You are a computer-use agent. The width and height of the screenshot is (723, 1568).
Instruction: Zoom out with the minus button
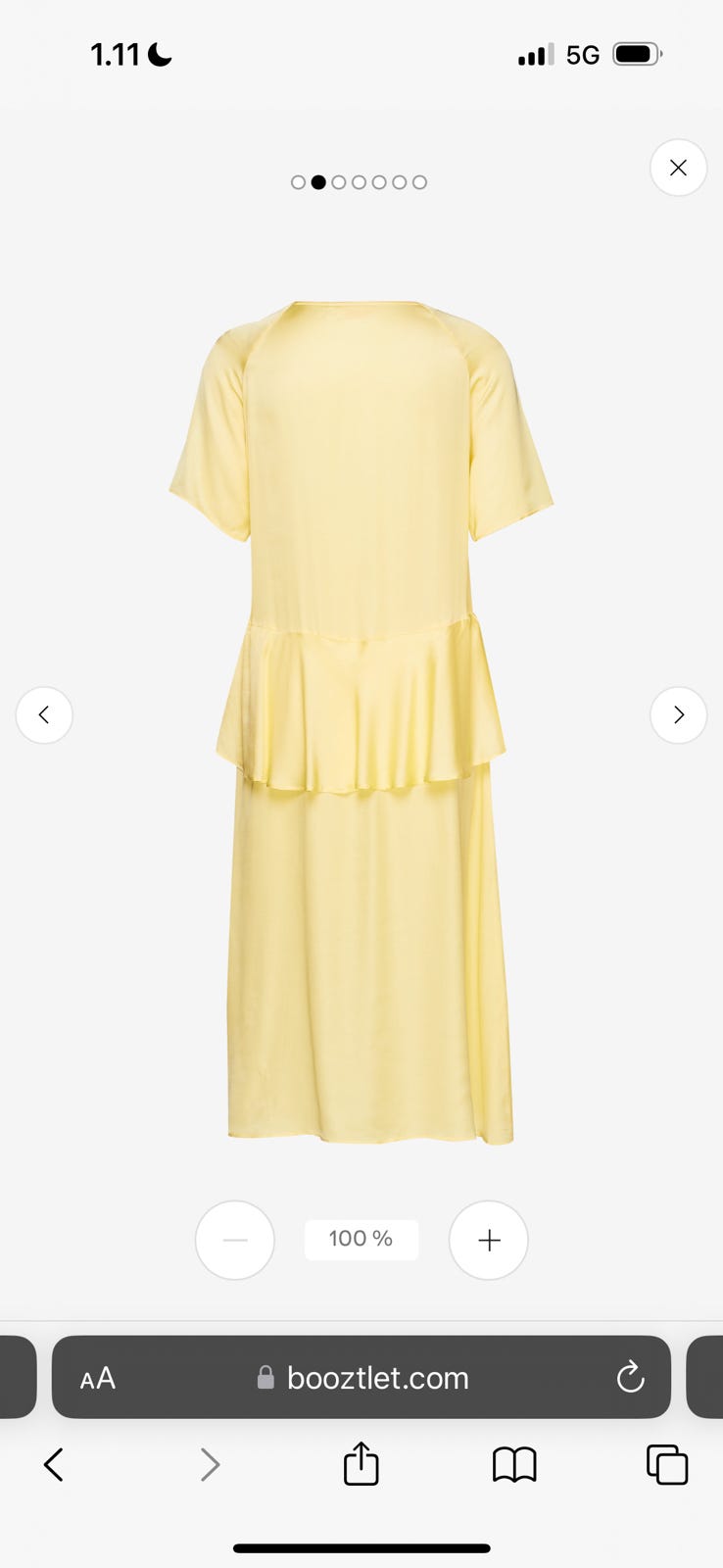click(235, 1240)
